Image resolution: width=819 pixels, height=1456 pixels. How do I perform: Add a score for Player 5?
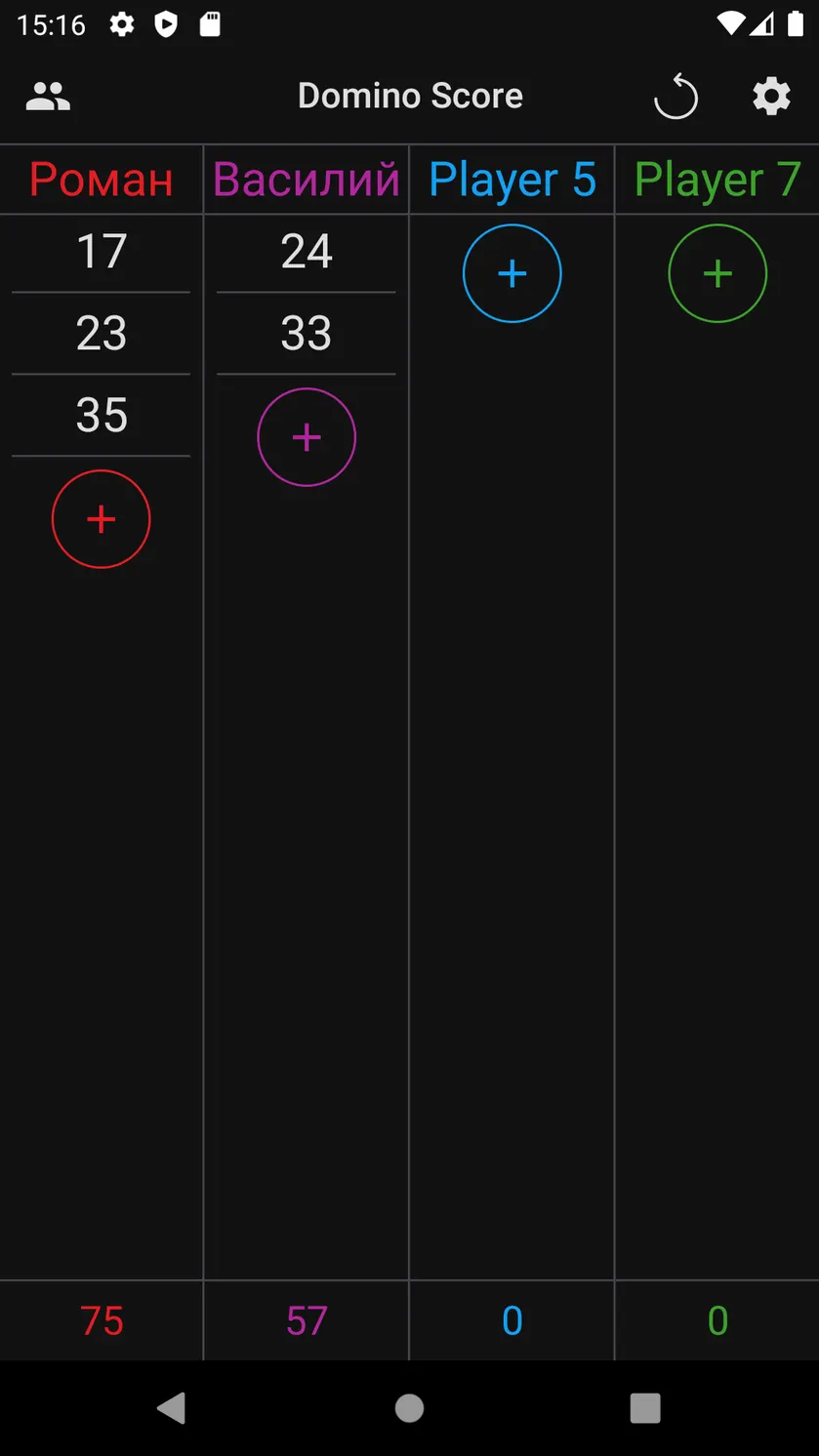pyautogui.click(x=512, y=273)
